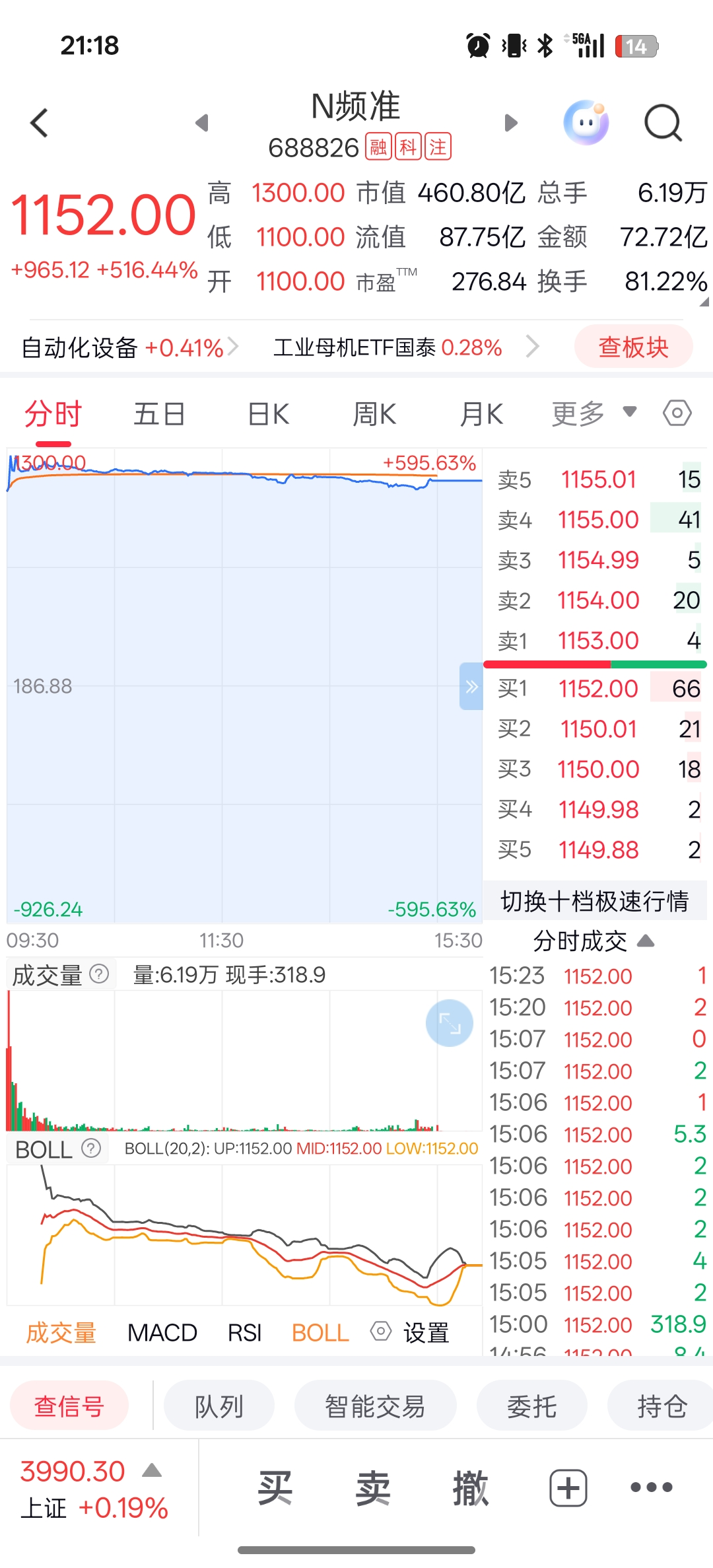This screenshot has height=1568, width=713.
Task: Switch indicator to MACD
Action: point(162,1333)
